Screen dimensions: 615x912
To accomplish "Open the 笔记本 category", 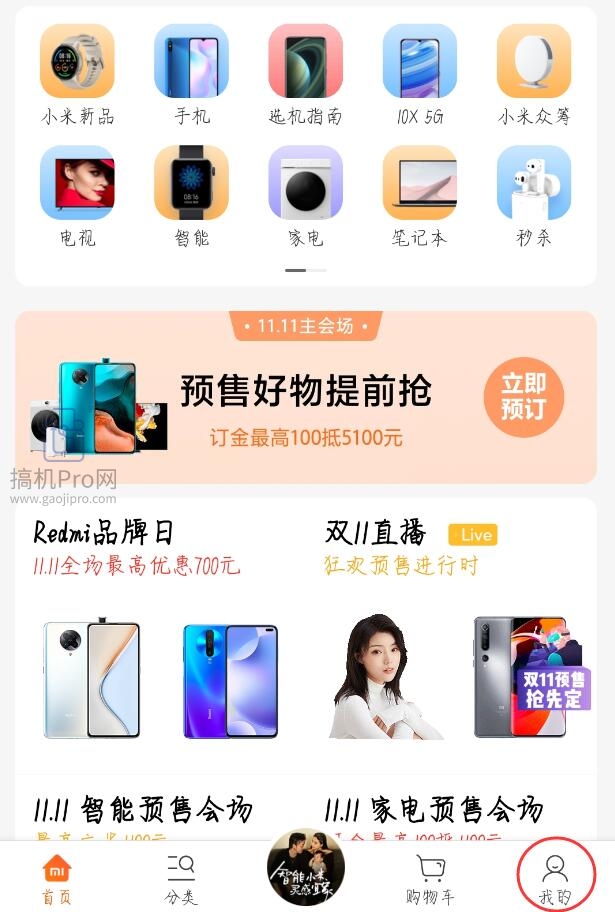I will pos(420,196).
